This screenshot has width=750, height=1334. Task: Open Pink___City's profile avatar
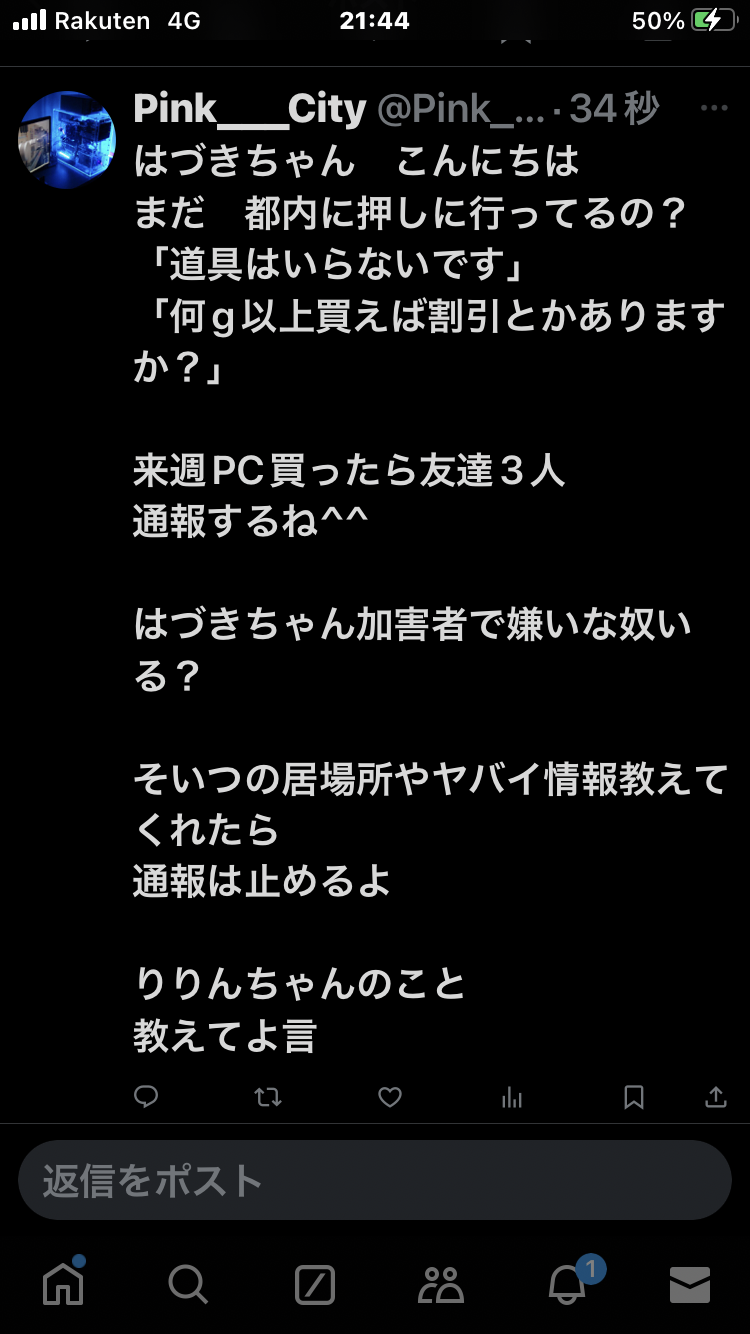67,141
